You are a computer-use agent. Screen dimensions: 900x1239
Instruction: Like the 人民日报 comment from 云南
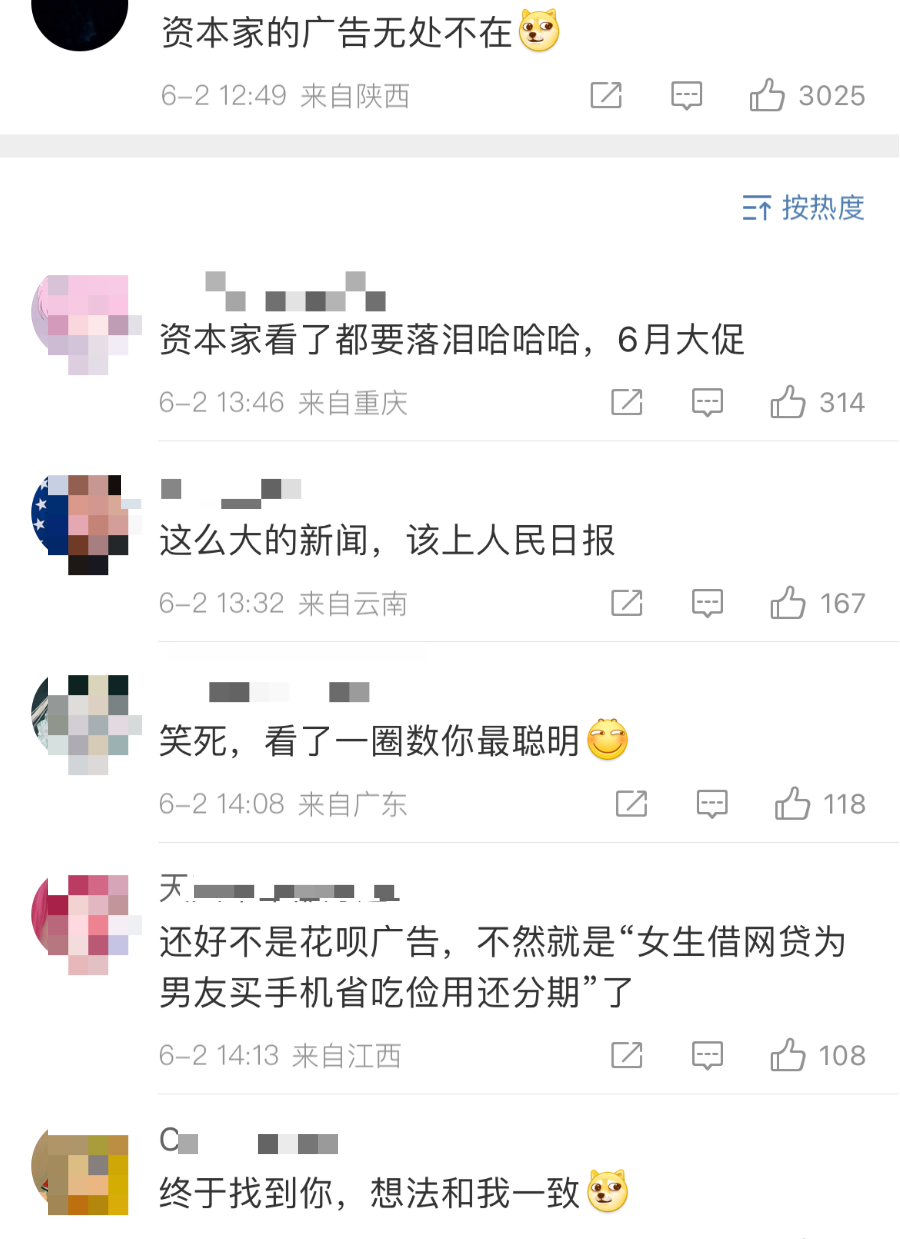pyautogui.click(x=788, y=603)
